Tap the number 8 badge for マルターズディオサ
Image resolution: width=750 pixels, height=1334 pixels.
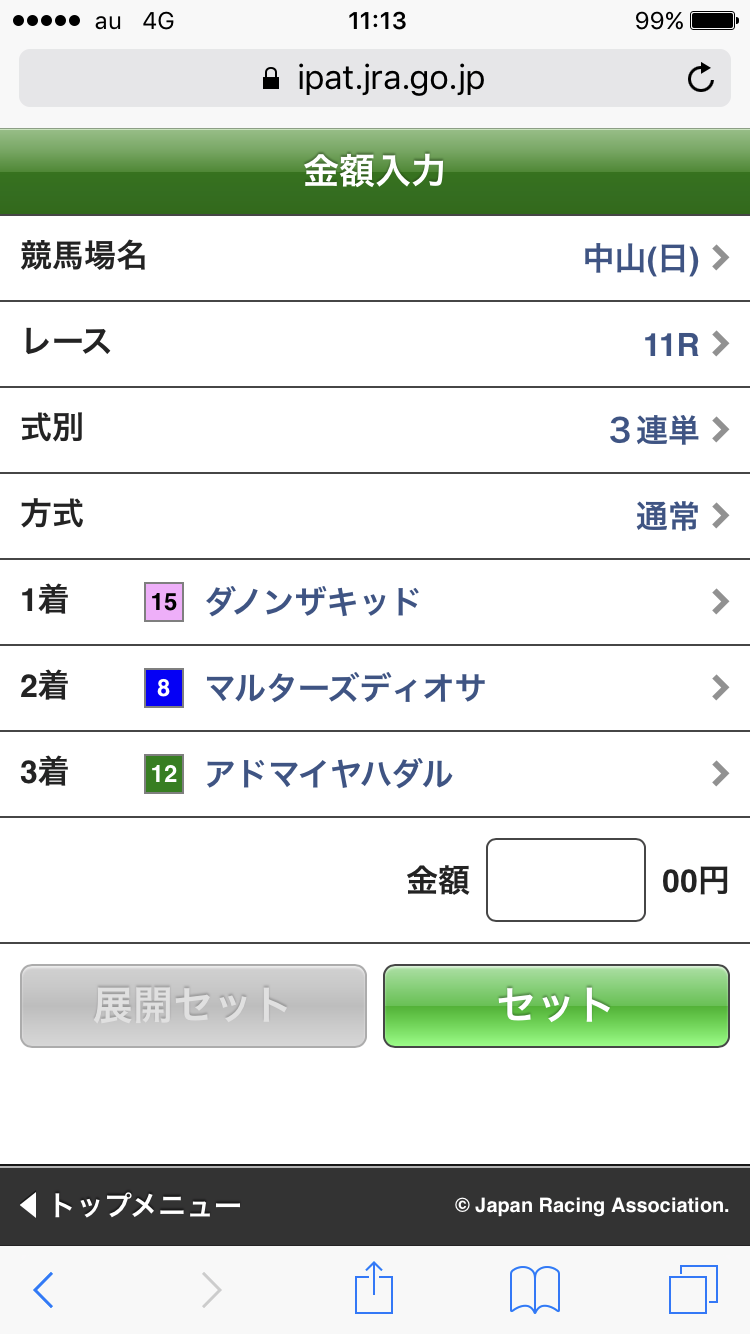(163, 687)
